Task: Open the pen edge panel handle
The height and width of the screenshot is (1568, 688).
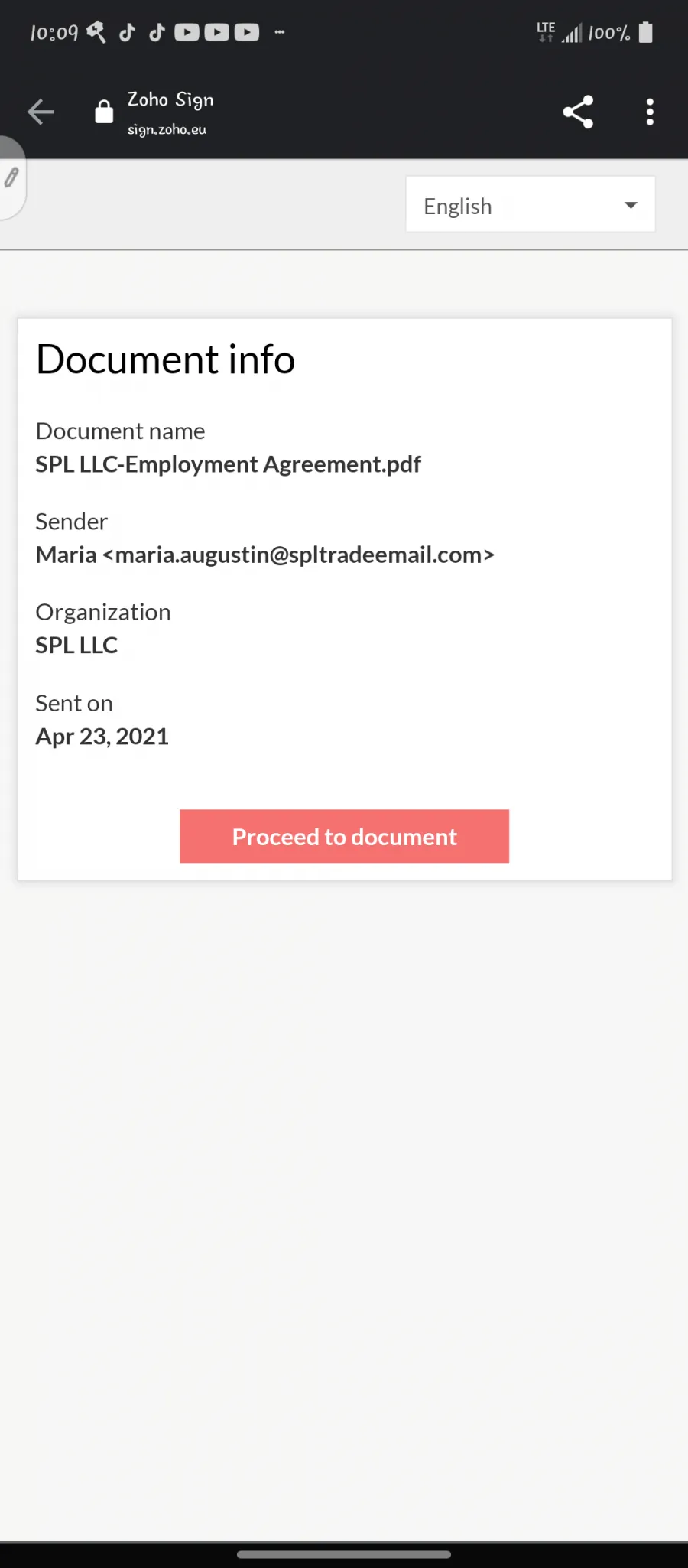Action: pyautogui.click(x=12, y=177)
